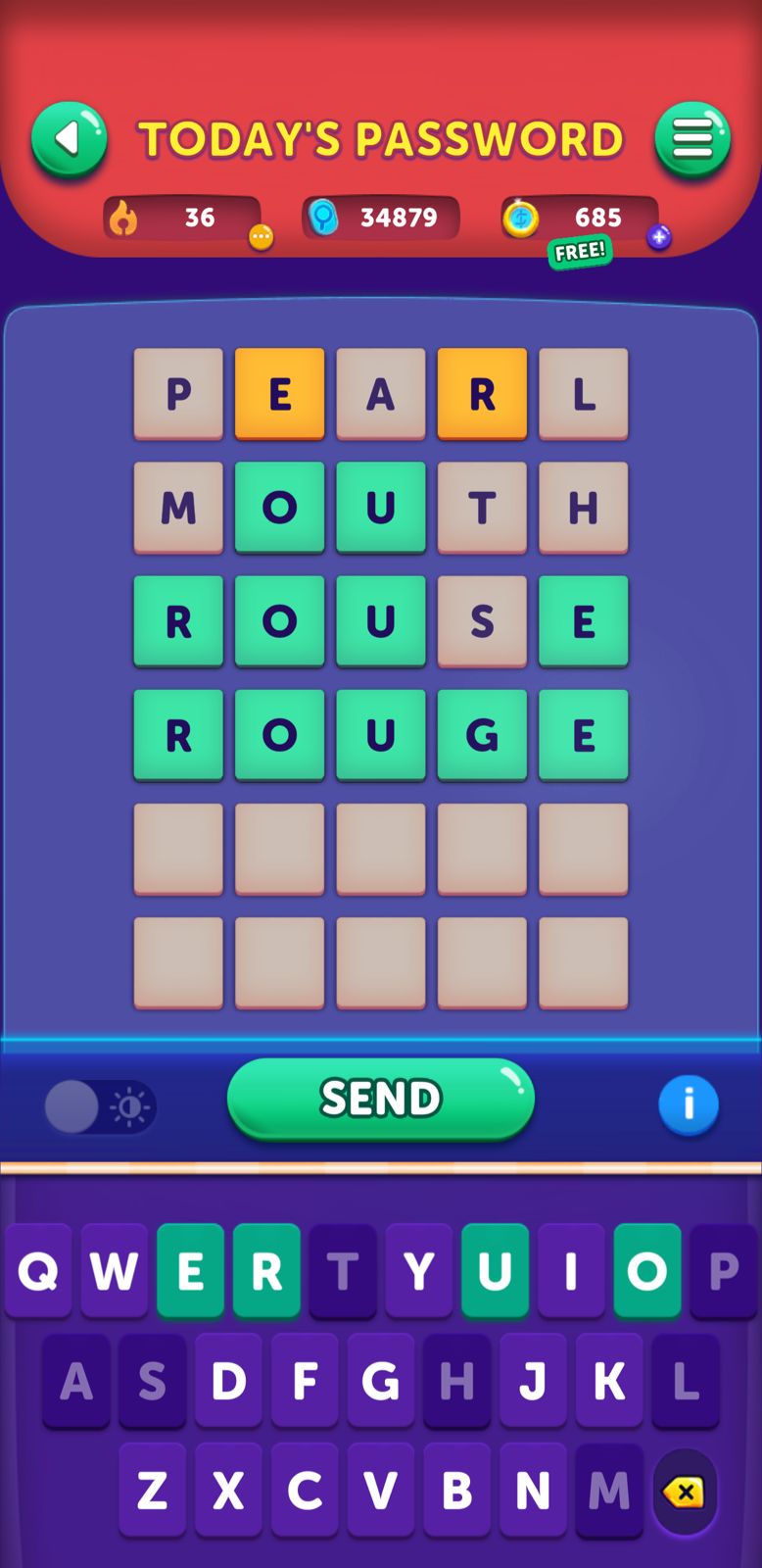
Task: Enter the green letter R key
Action: click(x=266, y=1271)
